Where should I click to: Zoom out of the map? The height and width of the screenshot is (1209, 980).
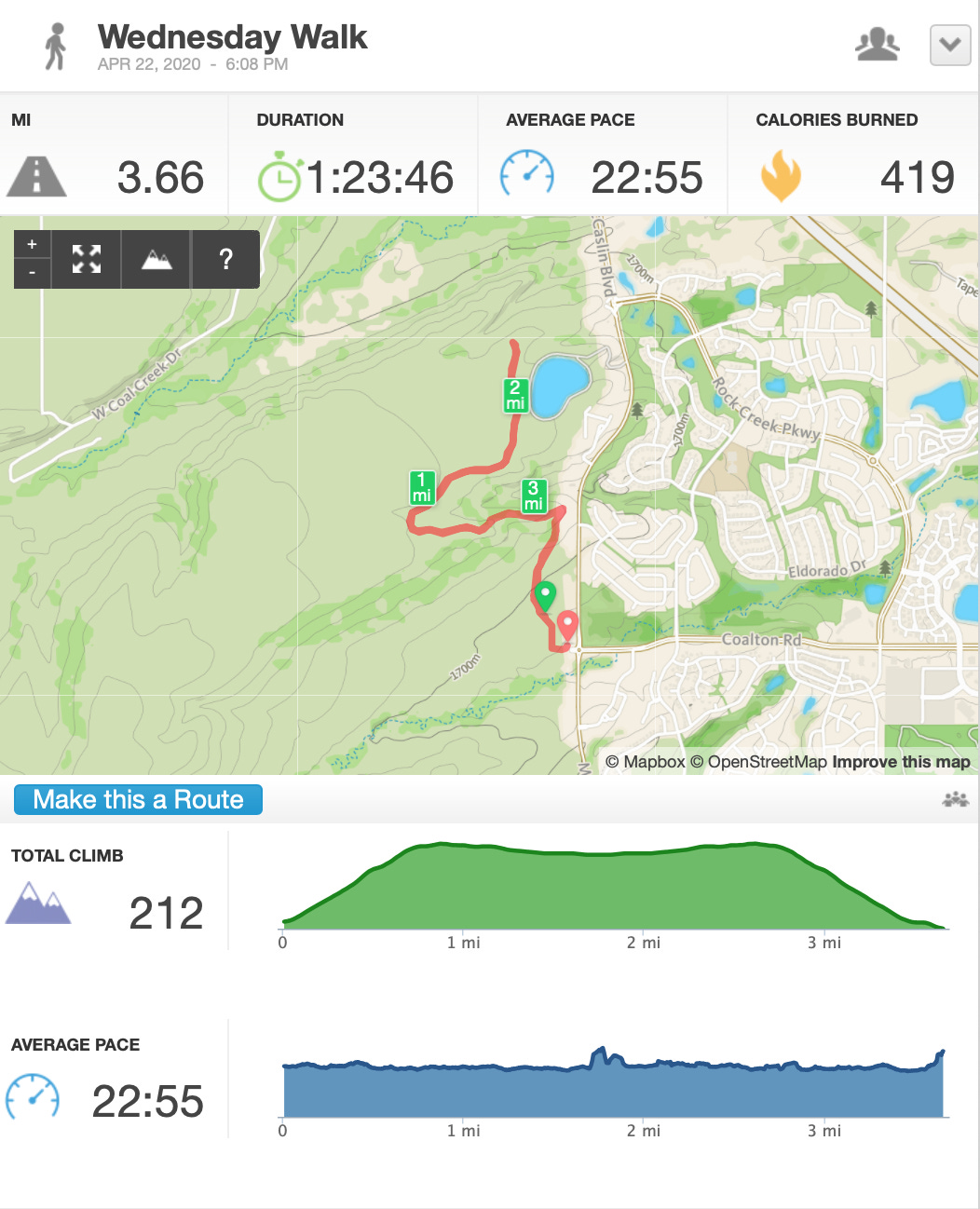32,273
